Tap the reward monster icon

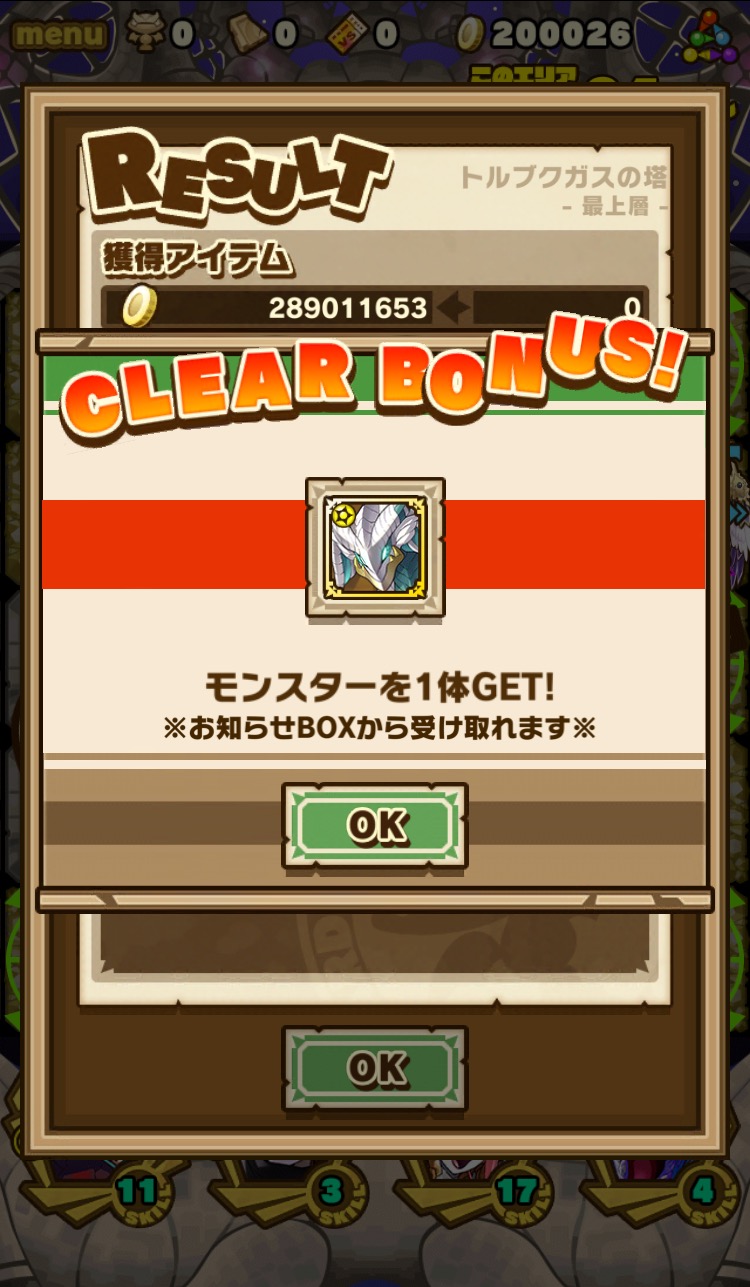click(375, 546)
